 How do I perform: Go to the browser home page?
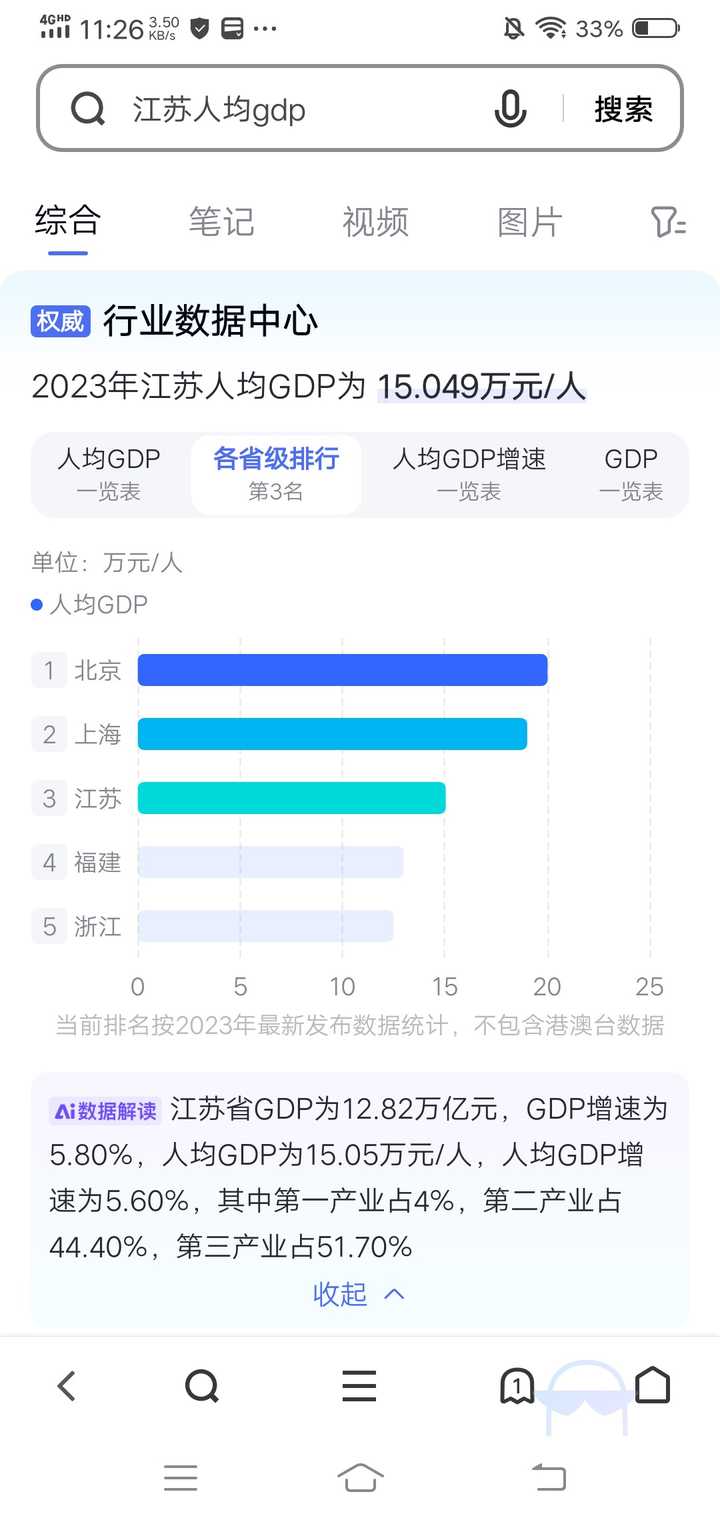click(652, 1385)
